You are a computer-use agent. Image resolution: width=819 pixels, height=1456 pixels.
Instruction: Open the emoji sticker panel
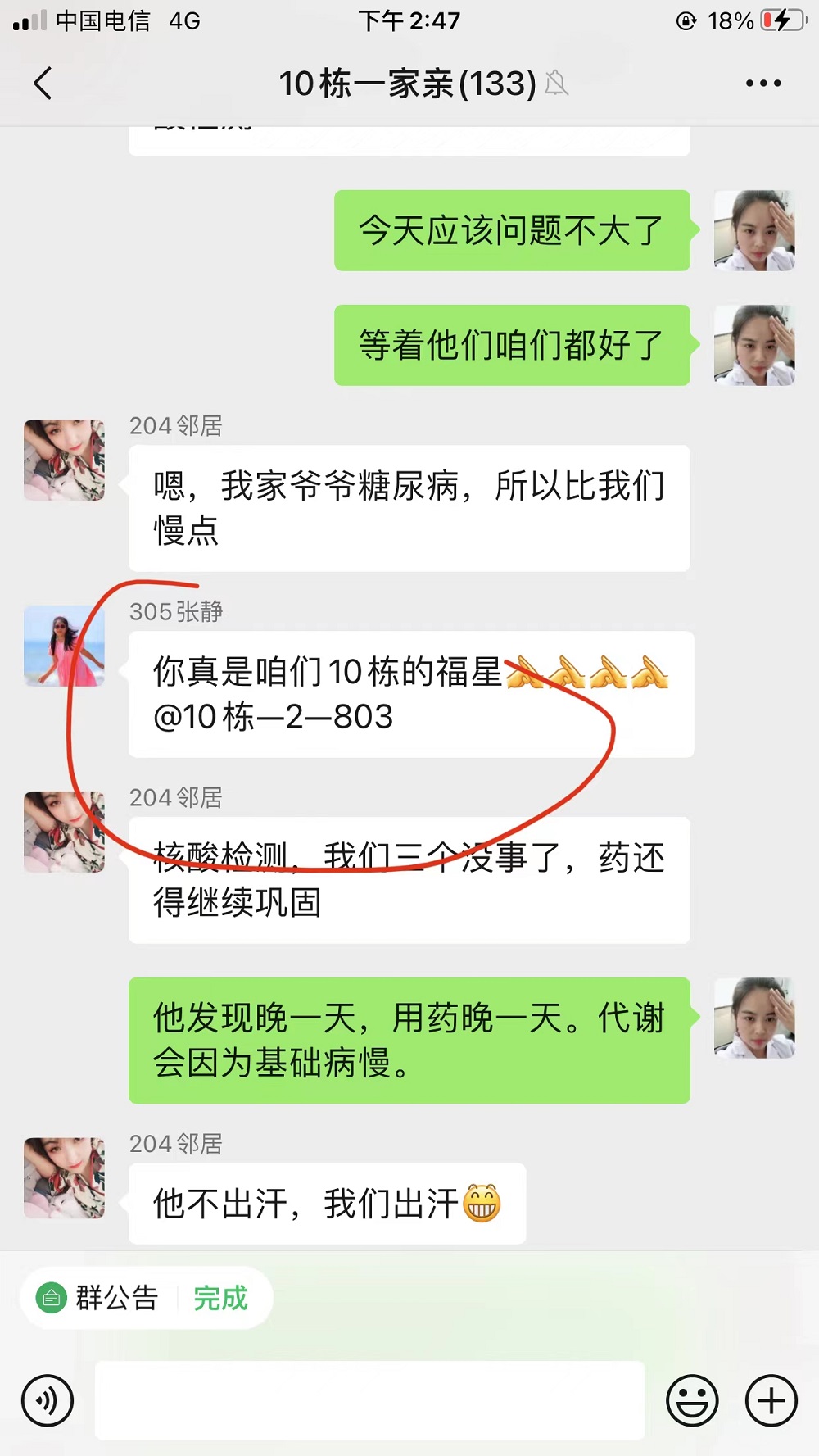692,1400
